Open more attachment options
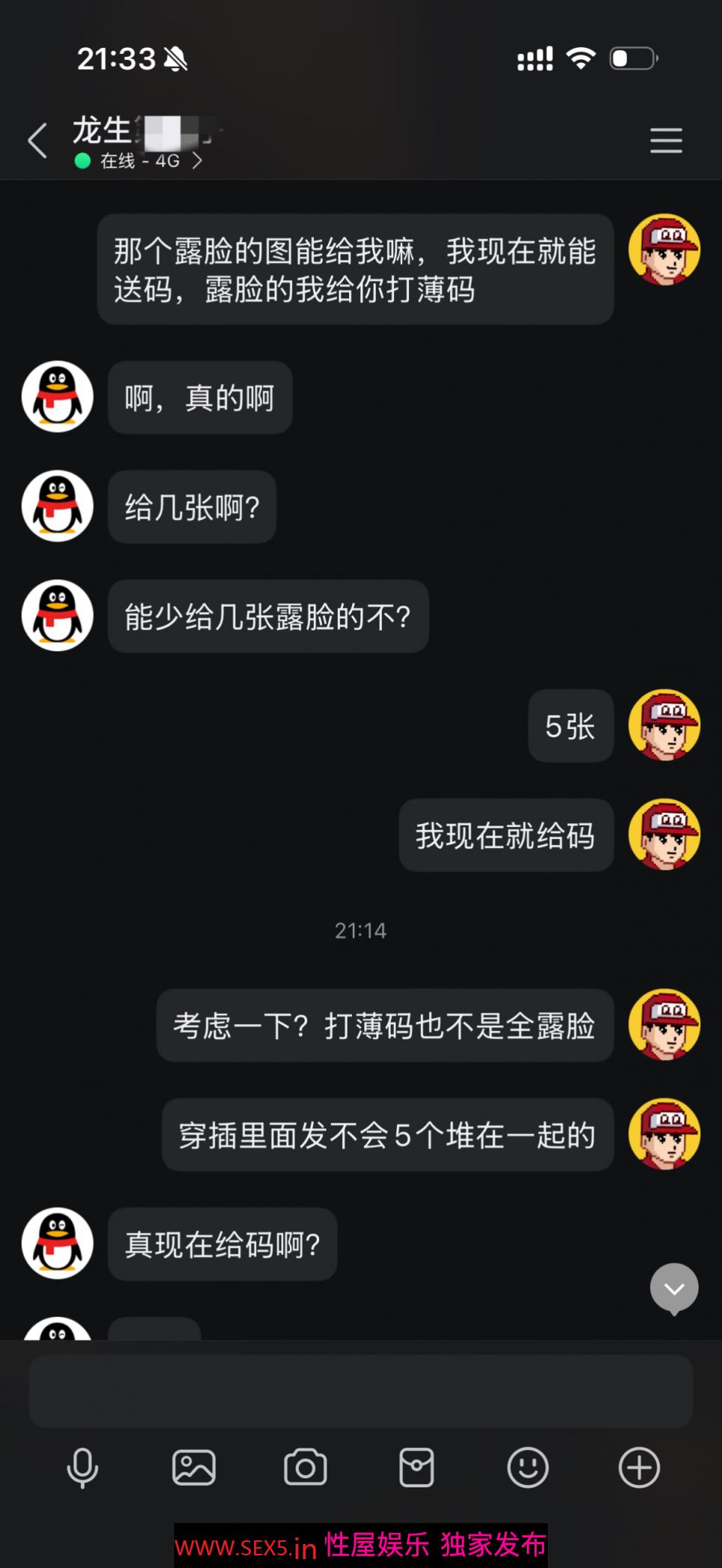 pyautogui.click(x=639, y=1467)
